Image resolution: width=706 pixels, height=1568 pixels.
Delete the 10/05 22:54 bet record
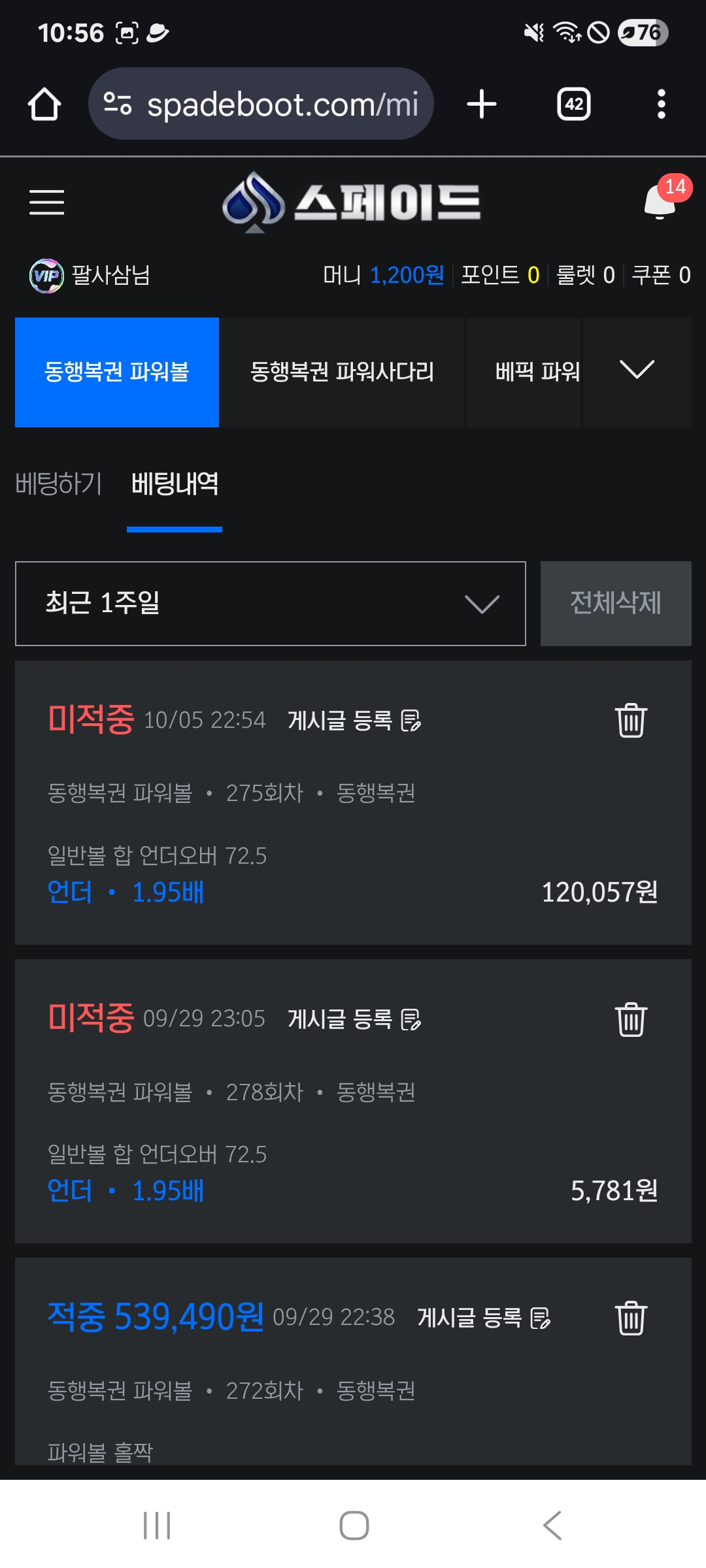point(631,721)
